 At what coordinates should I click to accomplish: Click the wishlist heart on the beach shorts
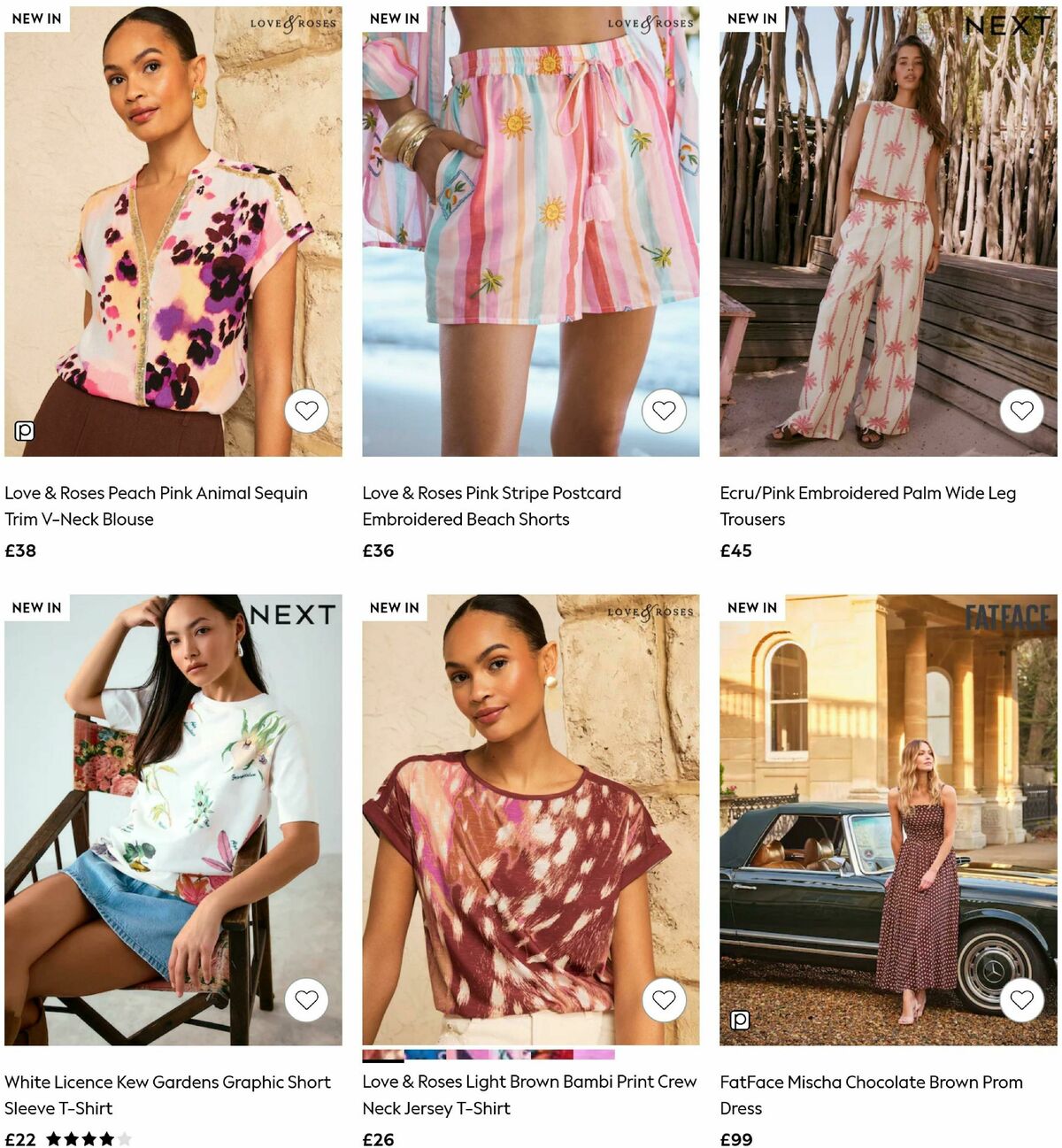tap(664, 411)
